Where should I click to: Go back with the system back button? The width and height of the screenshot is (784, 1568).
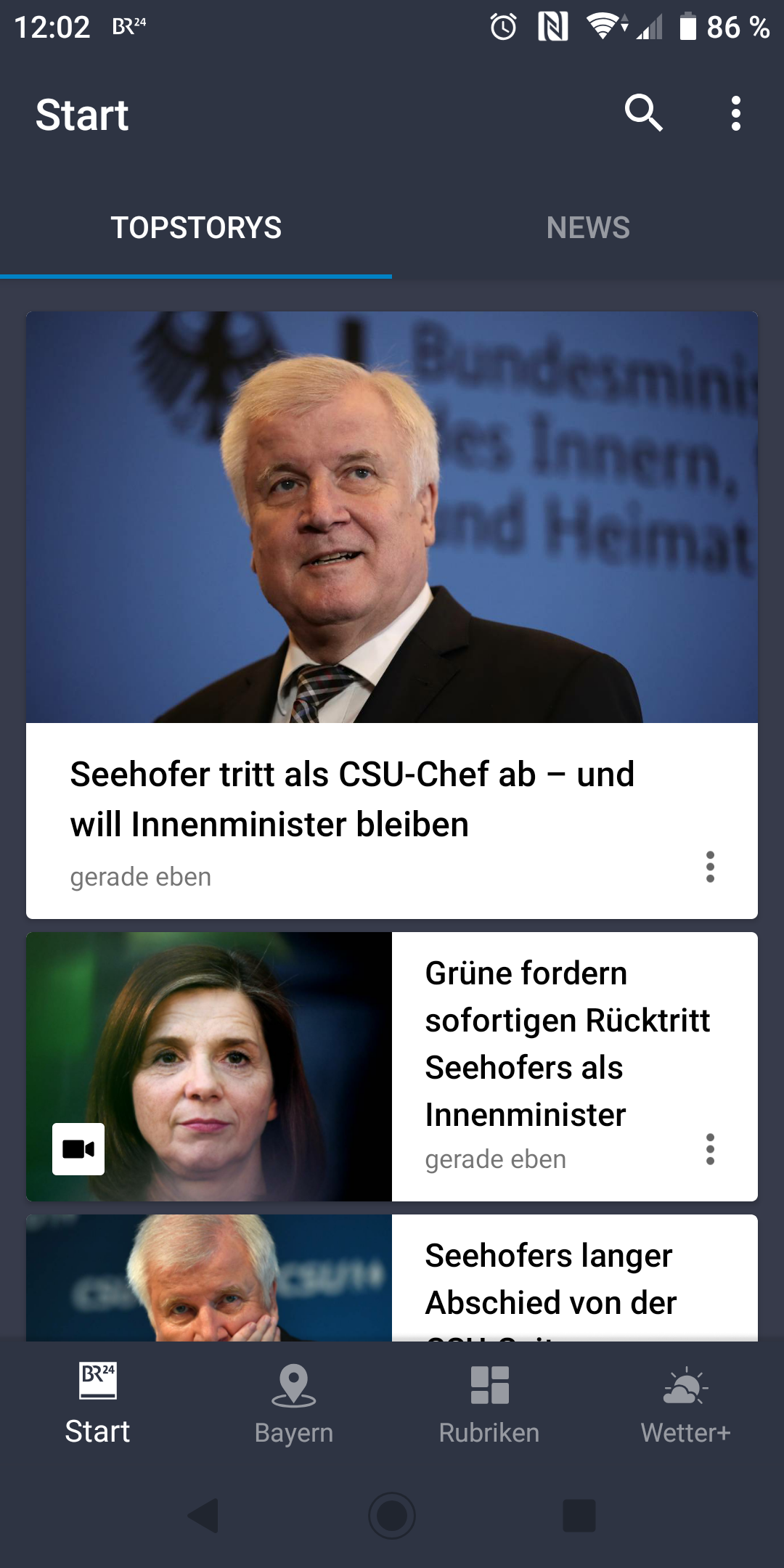[x=204, y=1515]
